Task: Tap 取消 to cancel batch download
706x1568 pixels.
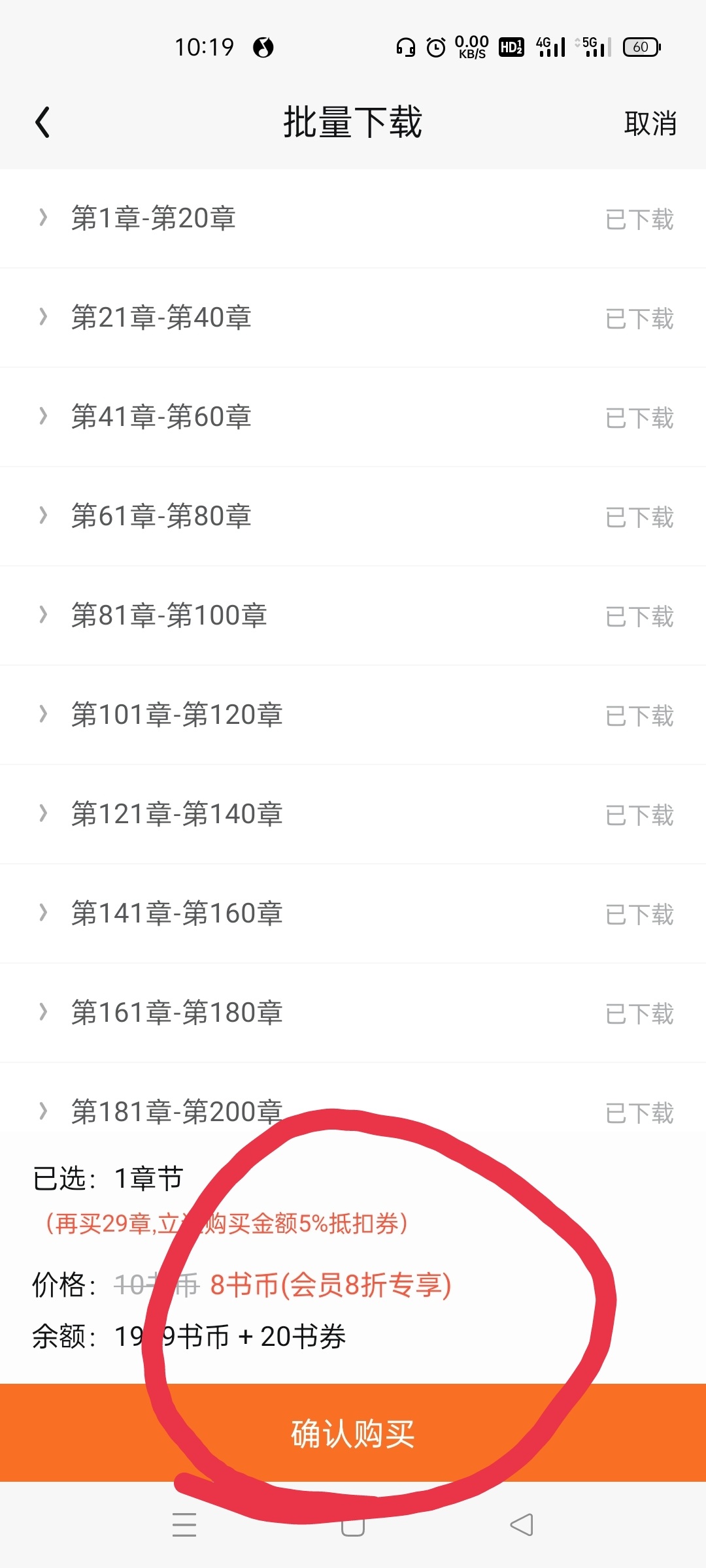Action: tap(650, 123)
